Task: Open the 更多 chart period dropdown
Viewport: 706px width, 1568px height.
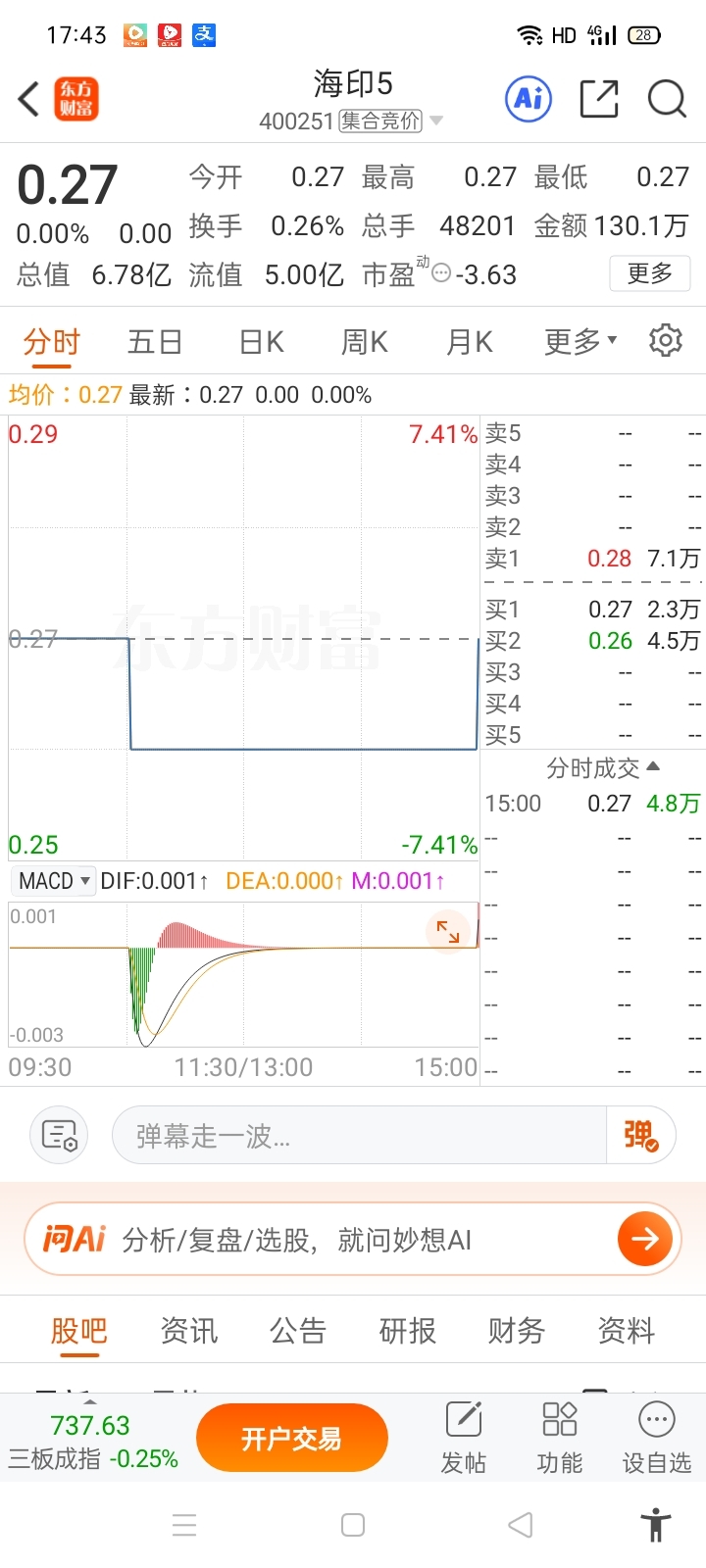Action: 580,341
